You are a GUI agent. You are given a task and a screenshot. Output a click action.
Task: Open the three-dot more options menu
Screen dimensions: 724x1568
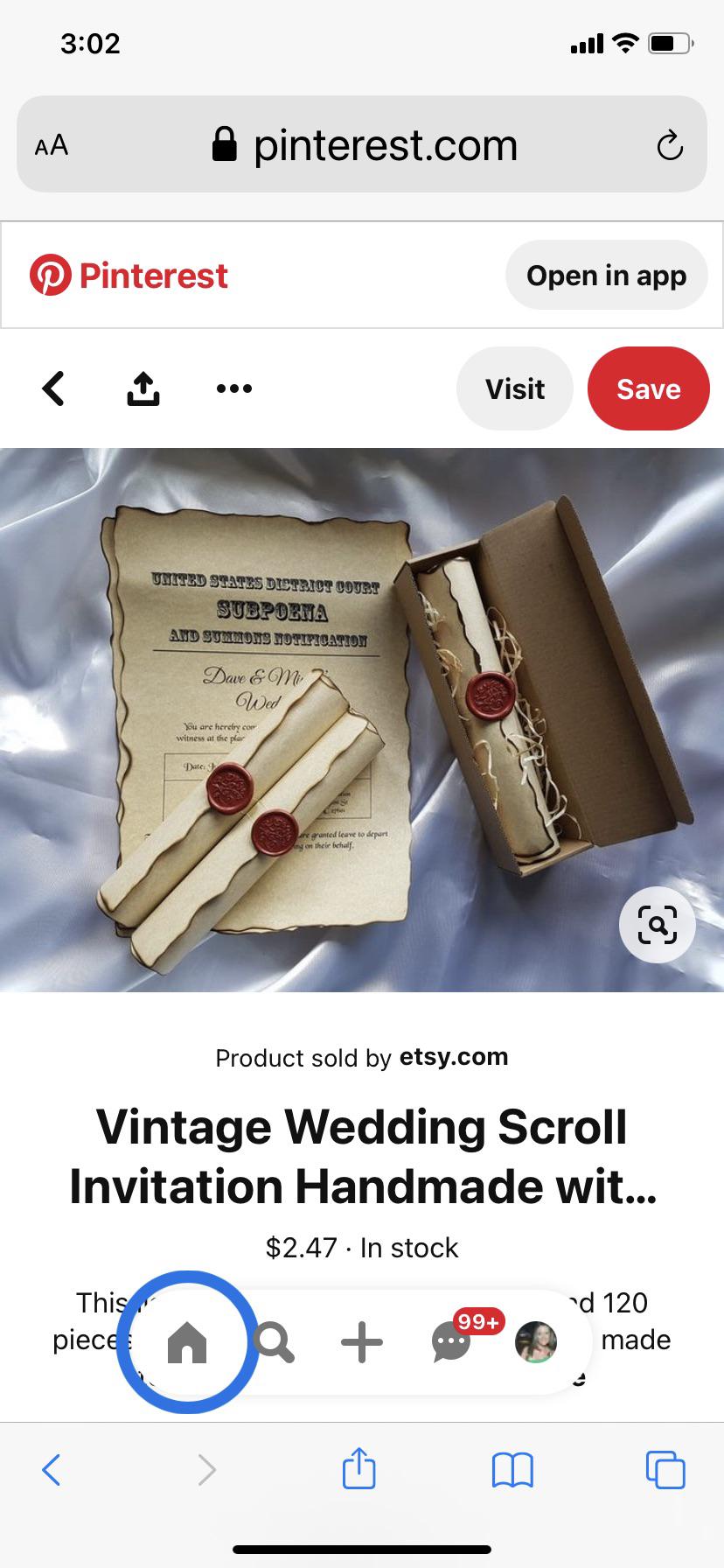point(234,388)
